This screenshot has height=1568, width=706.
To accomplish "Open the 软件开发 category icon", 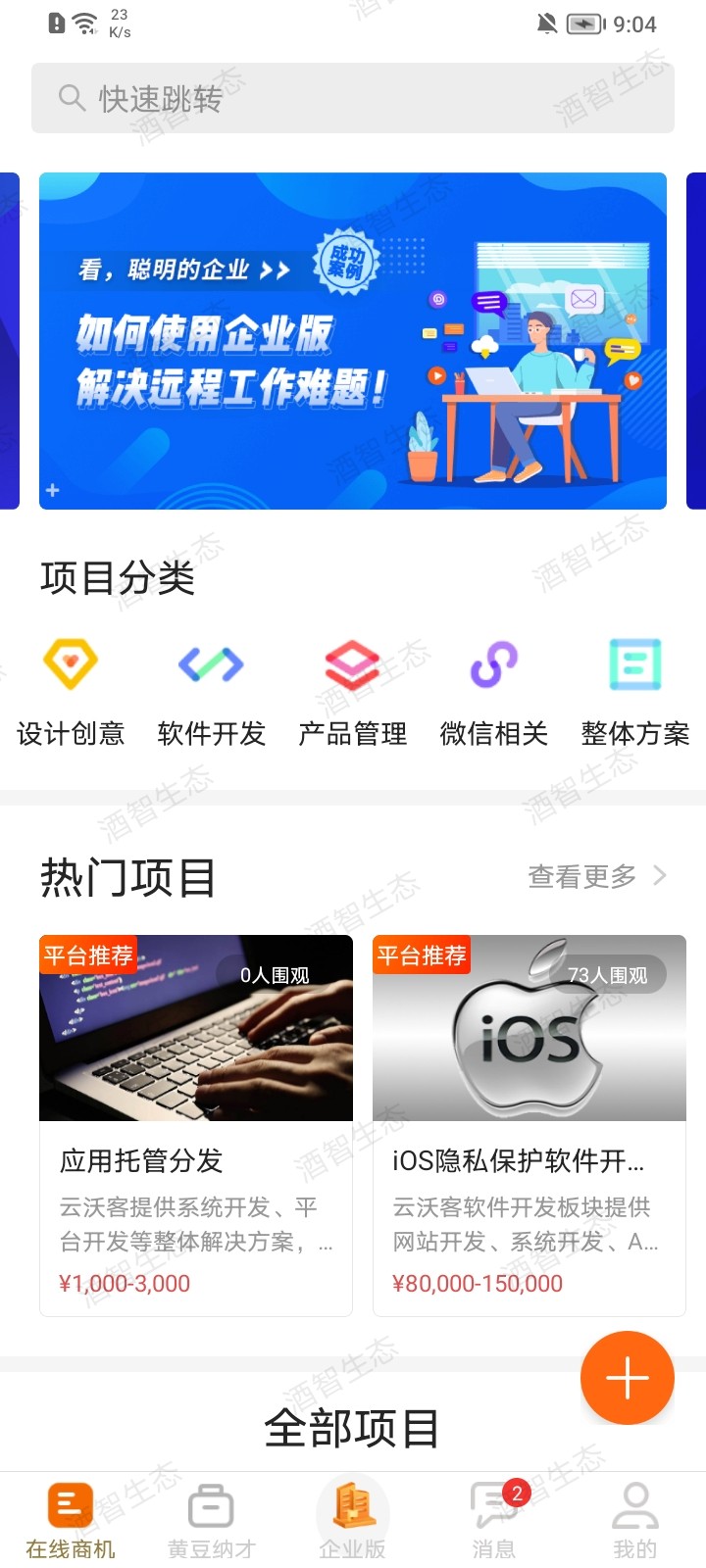I will click(211, 663).
